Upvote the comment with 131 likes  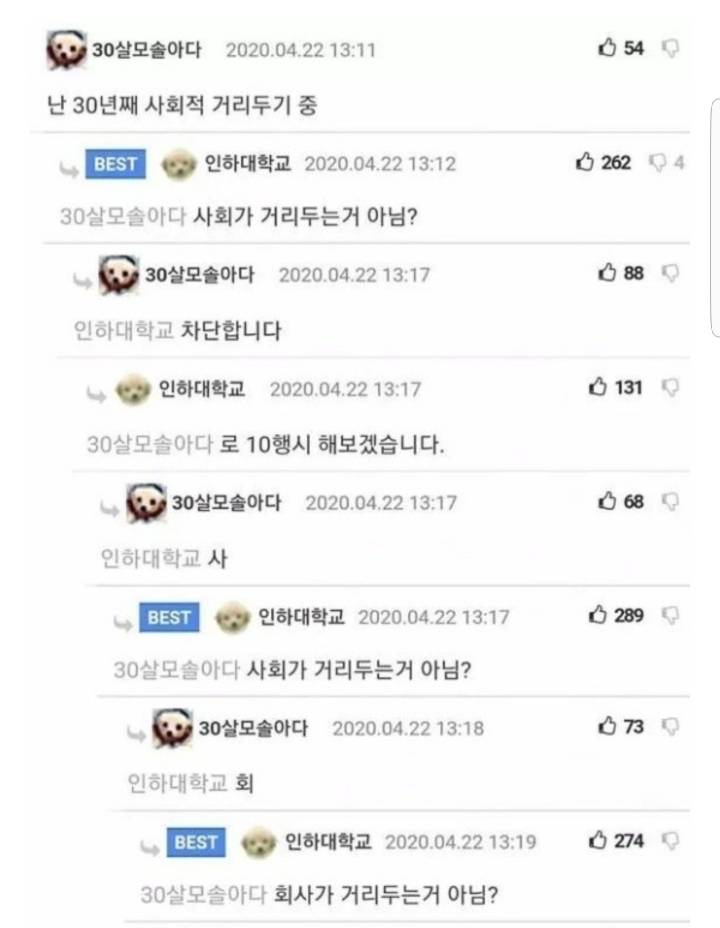(x=600, y=390)
